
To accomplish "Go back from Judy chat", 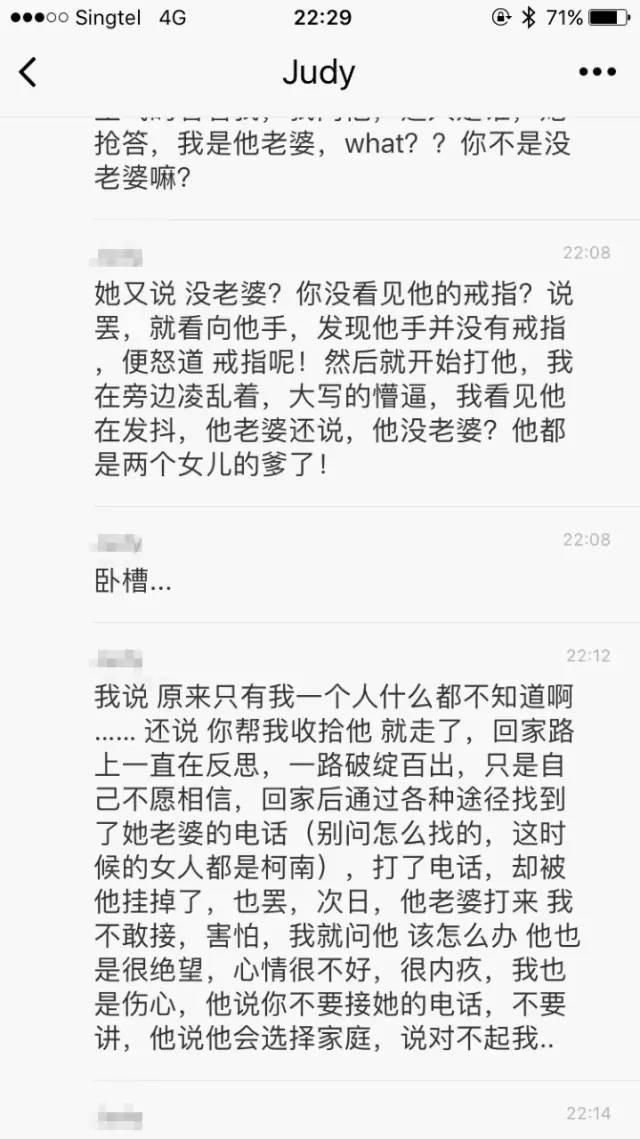I will click(28, 72).
